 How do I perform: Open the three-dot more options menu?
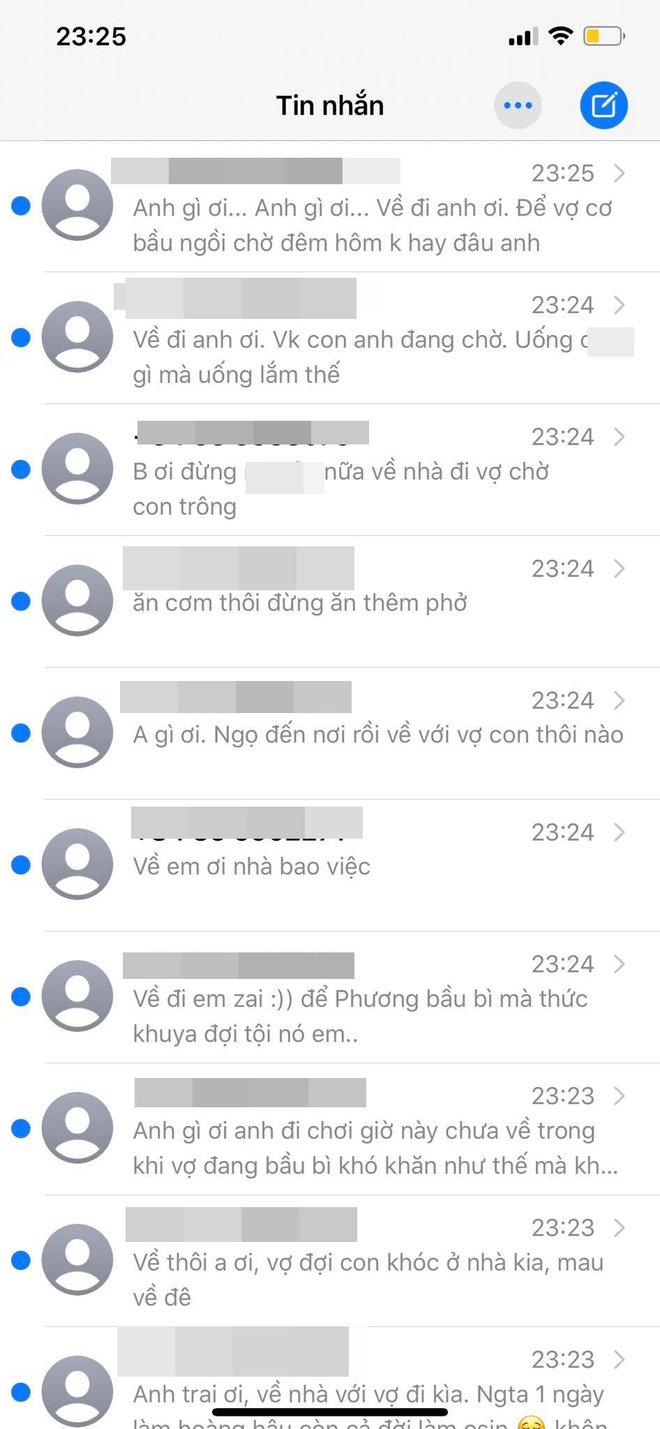(x=517, y=106)
